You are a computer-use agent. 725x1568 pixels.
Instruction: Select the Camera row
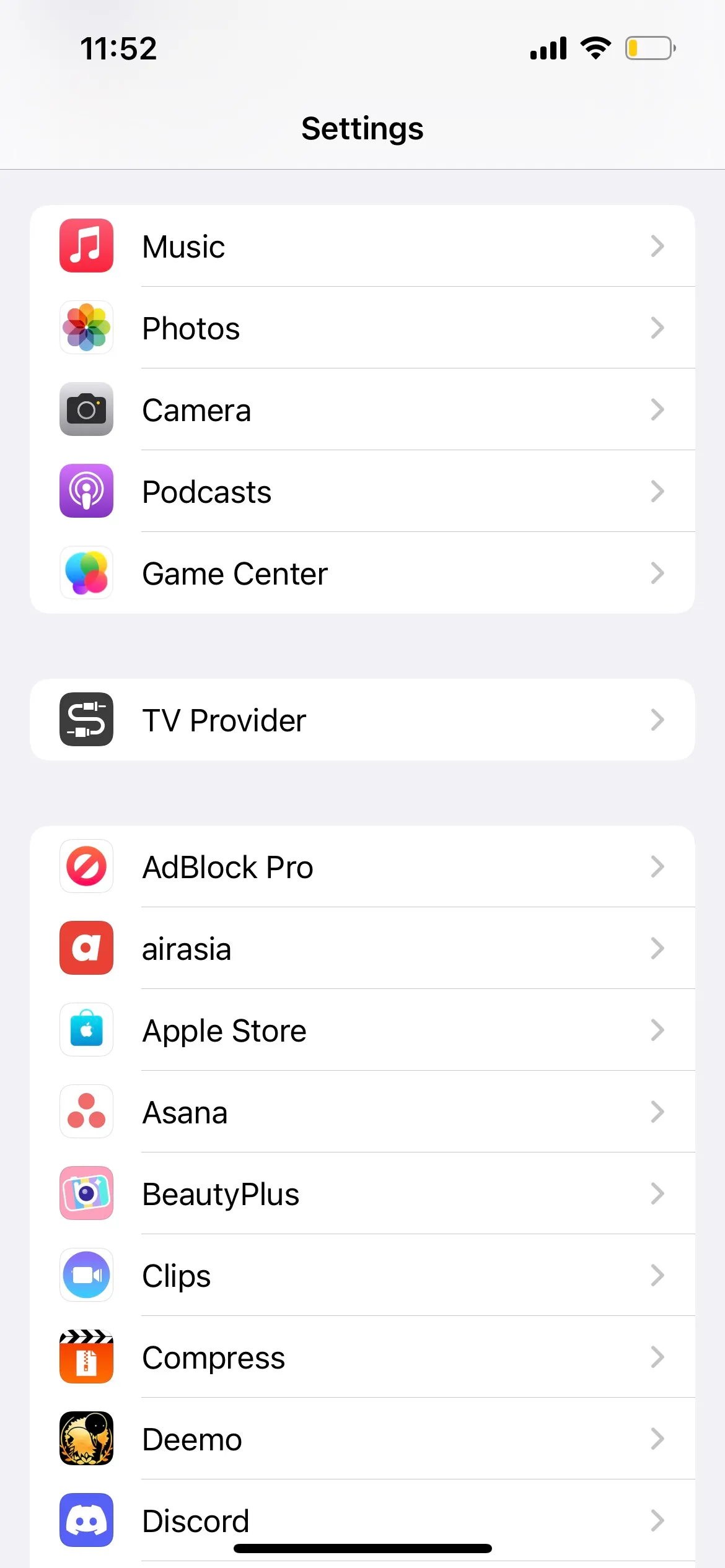(362, 409)
